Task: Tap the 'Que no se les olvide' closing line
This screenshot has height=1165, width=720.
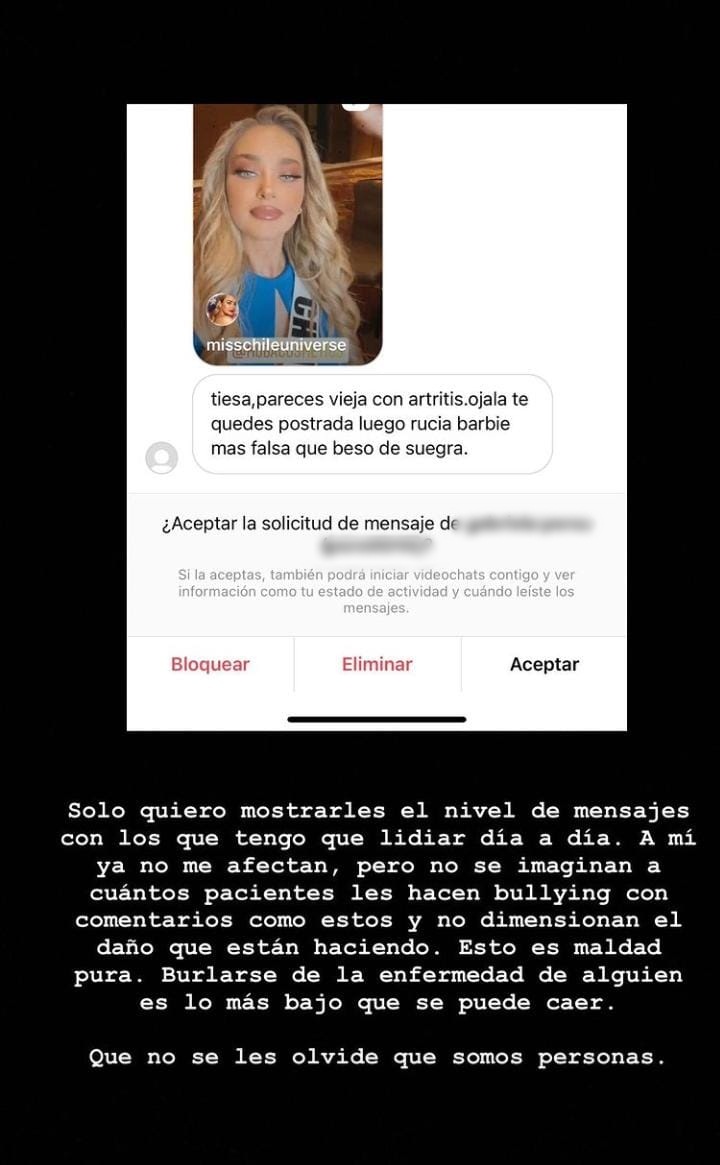Action: click(377, 1056)
